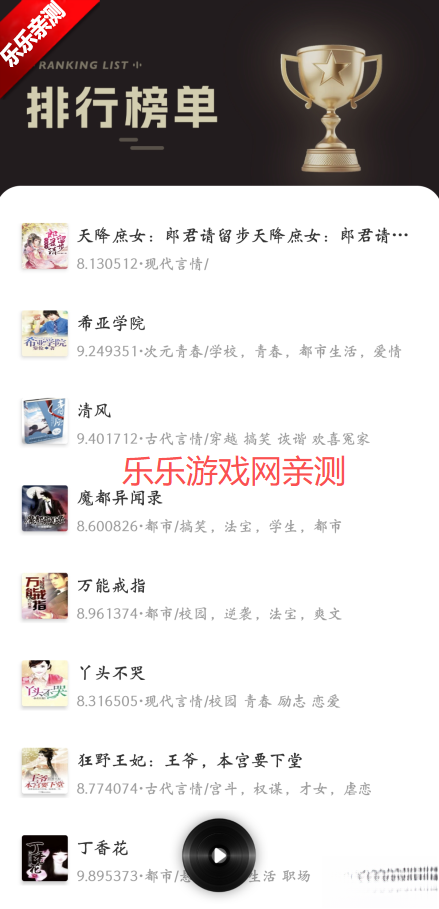Open 狂野王妃：王爷，本宫要下堂
The image size is (439, 909).
[x=219, y=772]
